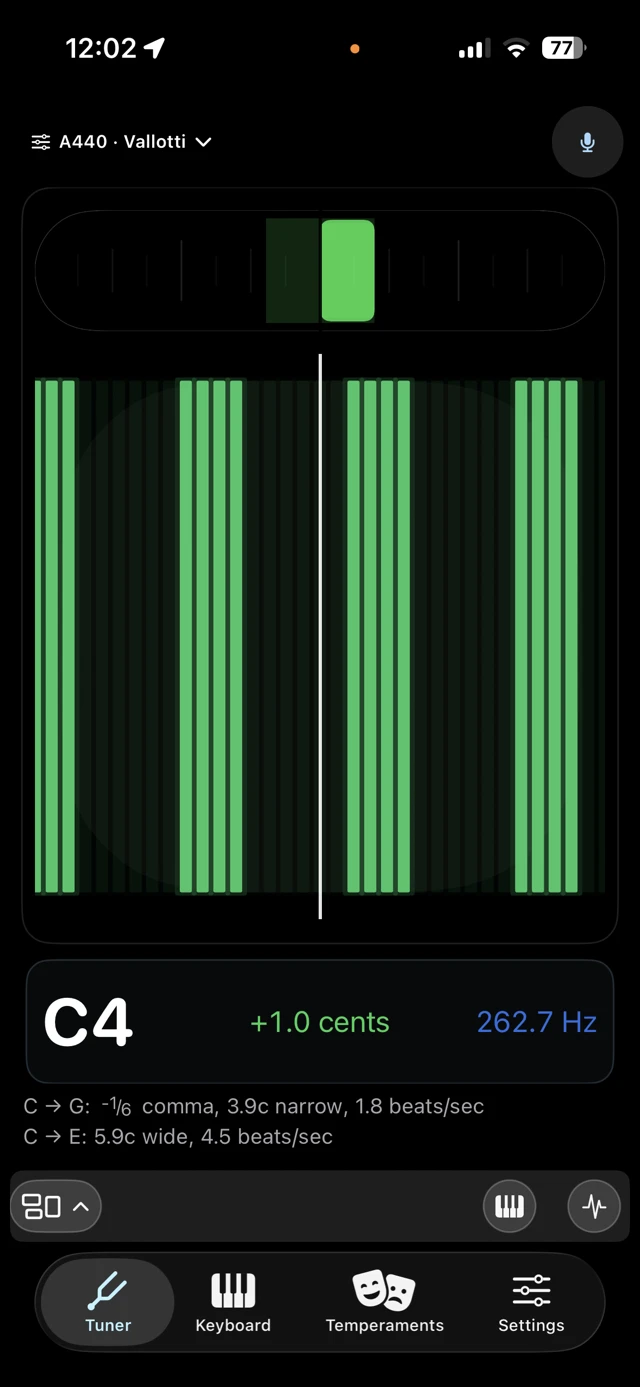Switch to the Keyboard tab

[x=233, y=1302]
